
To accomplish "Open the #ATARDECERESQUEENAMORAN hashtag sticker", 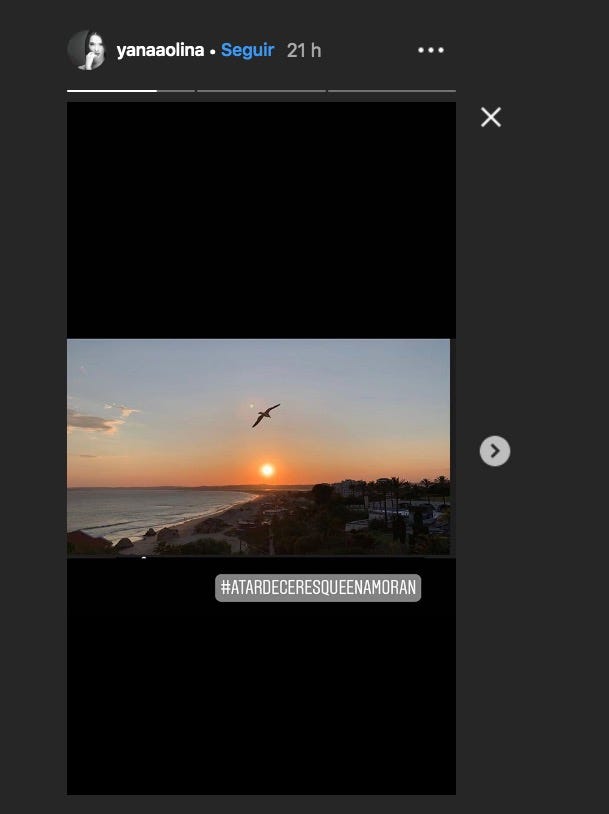I will pos(318,588).
